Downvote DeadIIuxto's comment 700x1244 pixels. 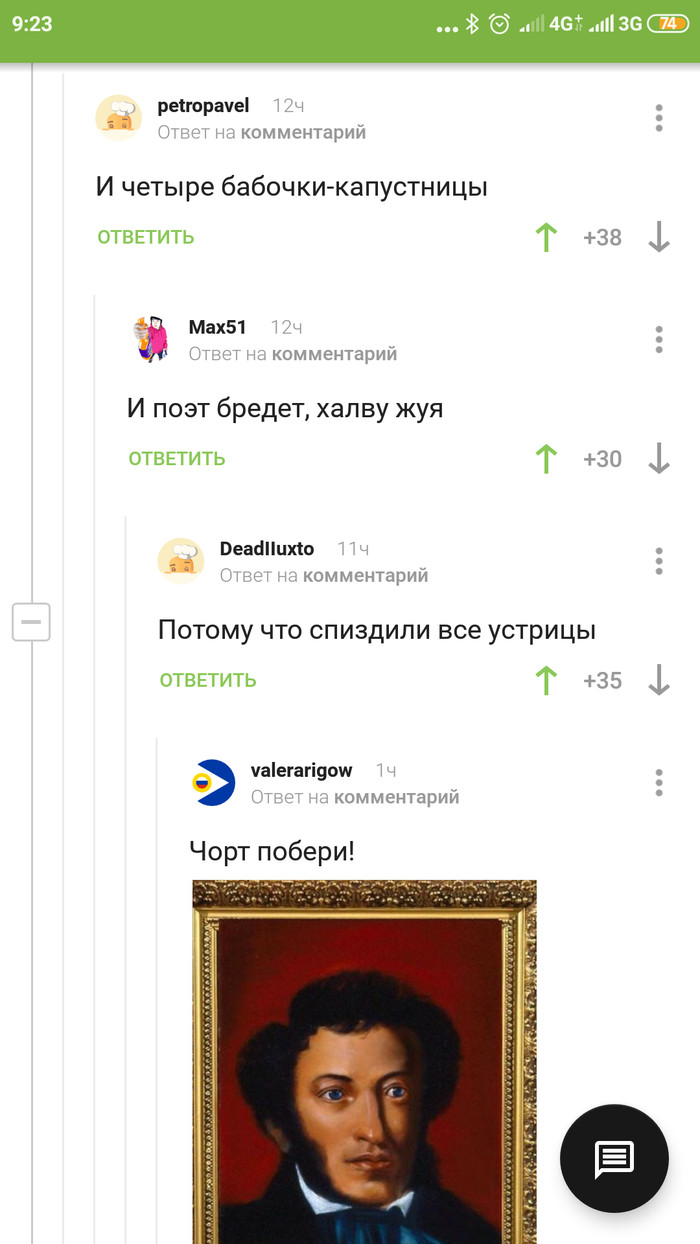point(658,681)
